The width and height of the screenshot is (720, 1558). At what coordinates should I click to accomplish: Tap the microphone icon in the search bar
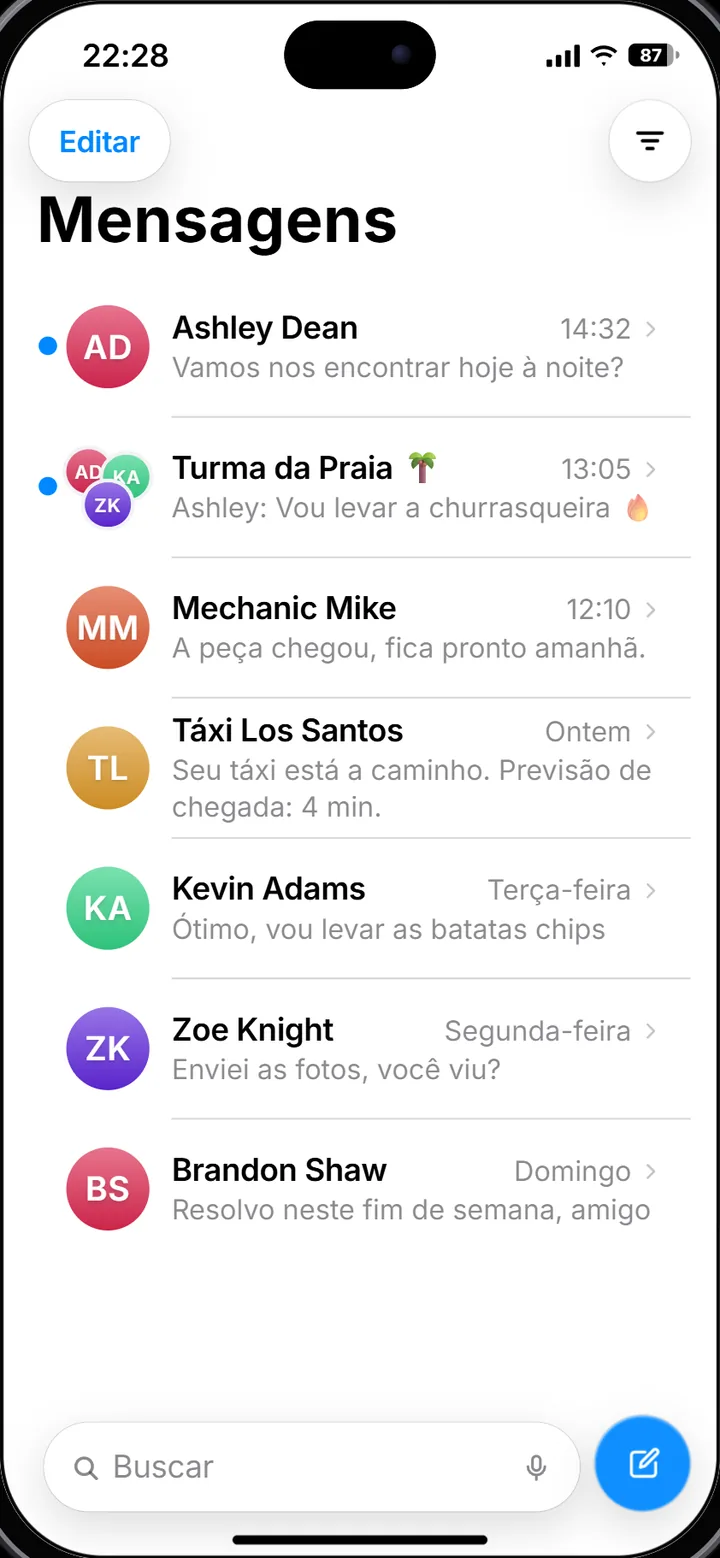(537, 1467)
